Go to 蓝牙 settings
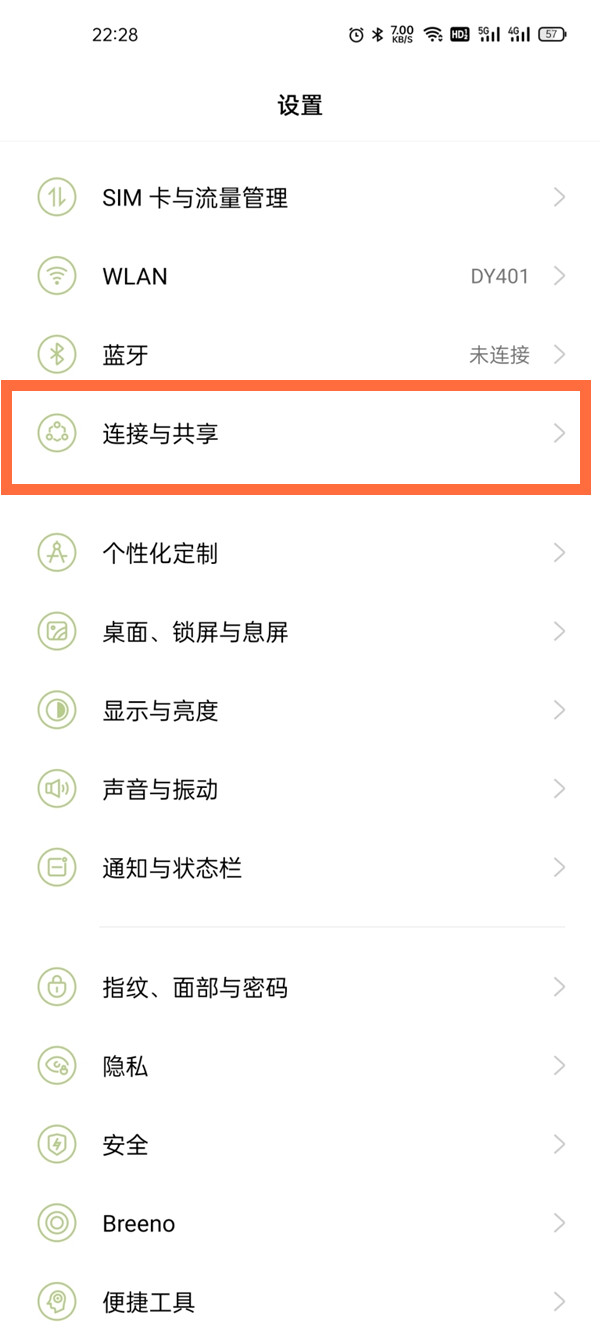 tap(300, 355)
